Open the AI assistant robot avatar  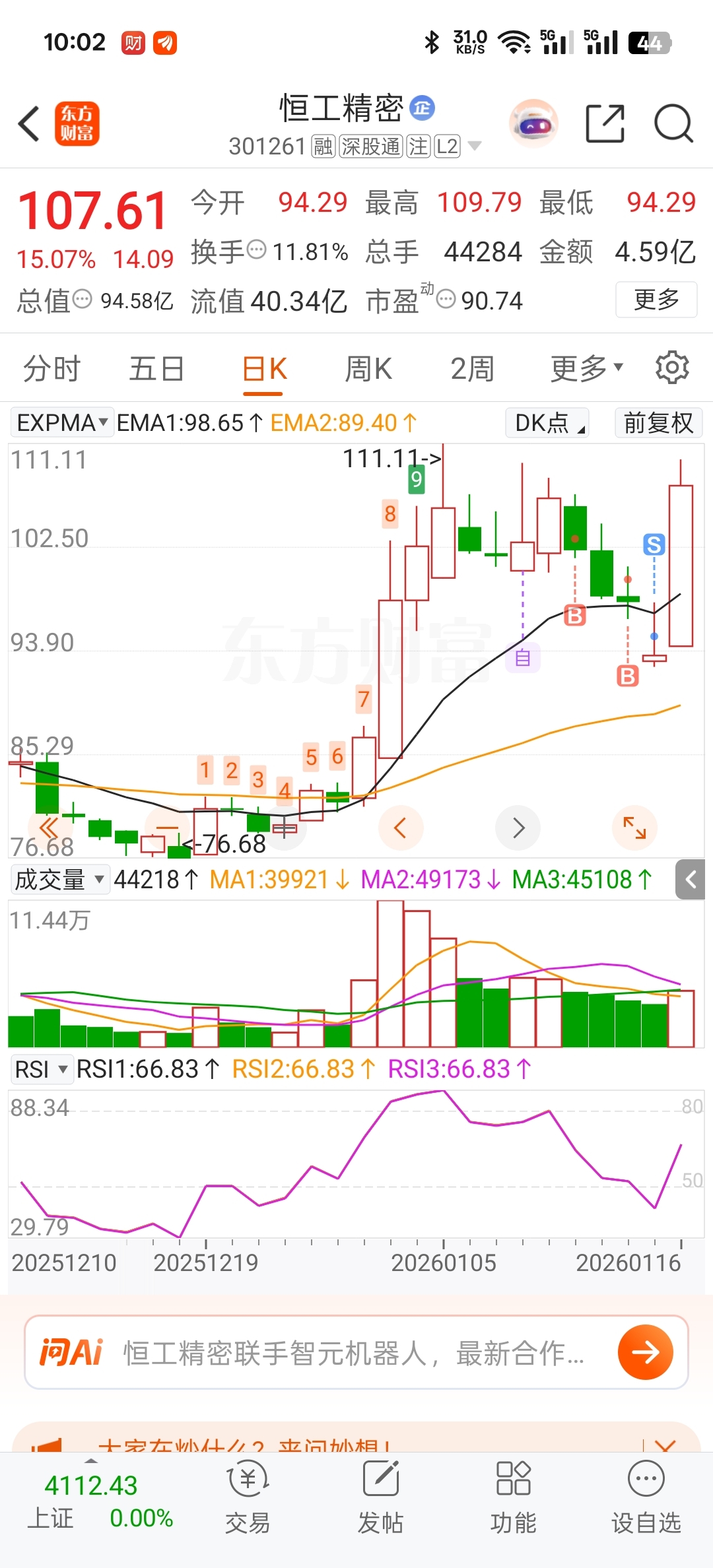point(533,123)
